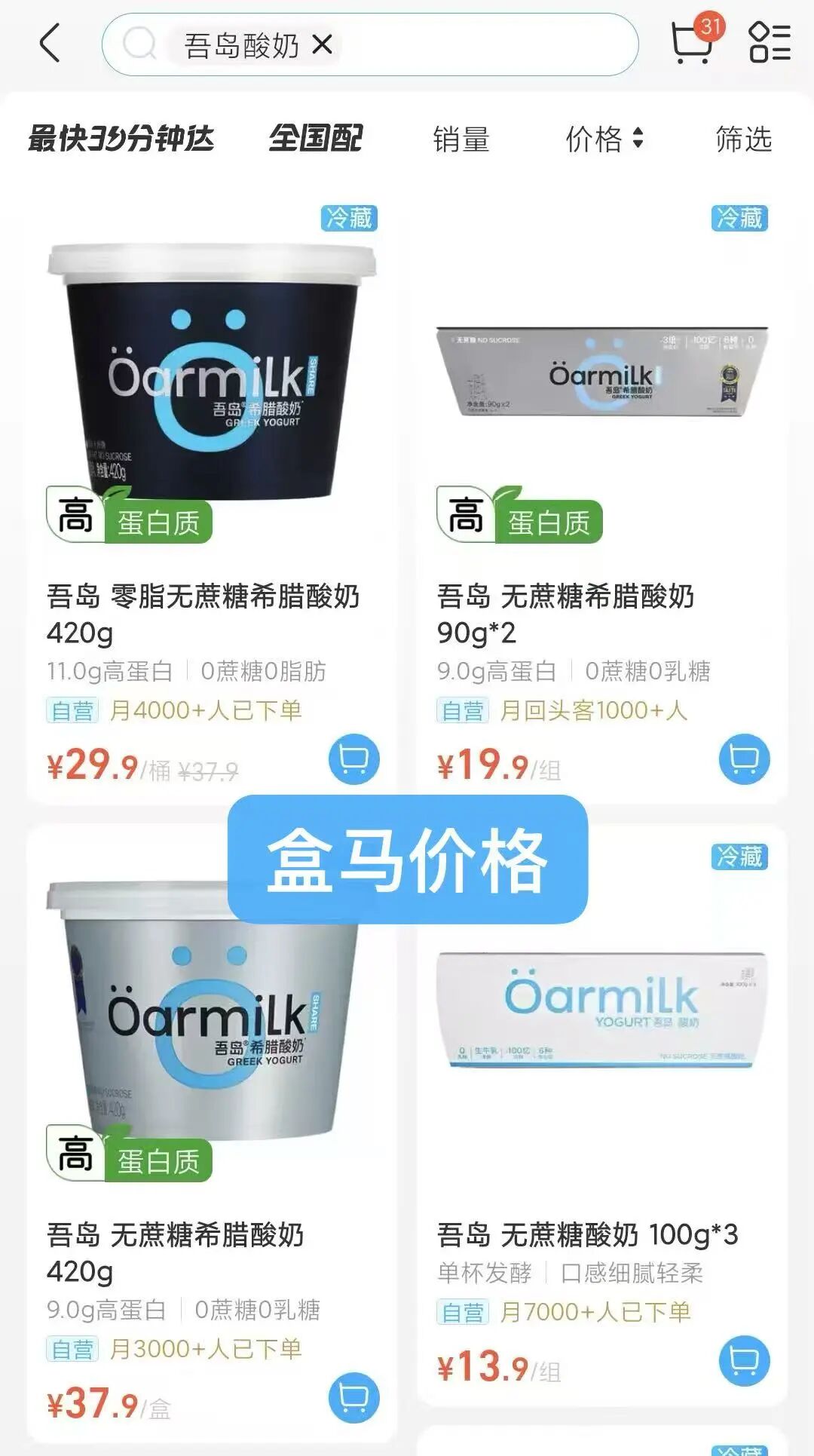Viewport: 814px width, 1456px height.
Task: Add the ¥37.9 yogurt to cart
Action: click(354, 1397)
